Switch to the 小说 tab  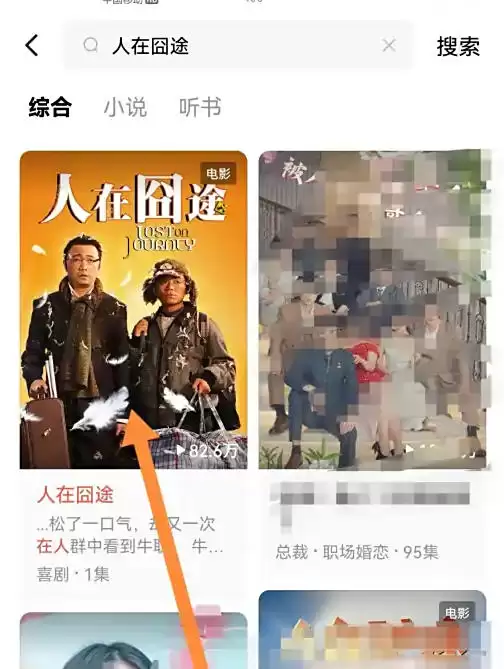(x=125, y=107)
